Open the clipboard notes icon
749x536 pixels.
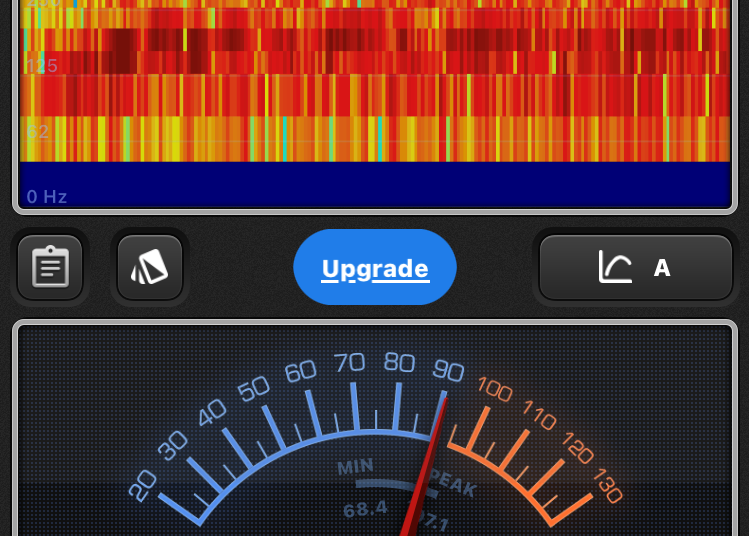tap(50, 268)
